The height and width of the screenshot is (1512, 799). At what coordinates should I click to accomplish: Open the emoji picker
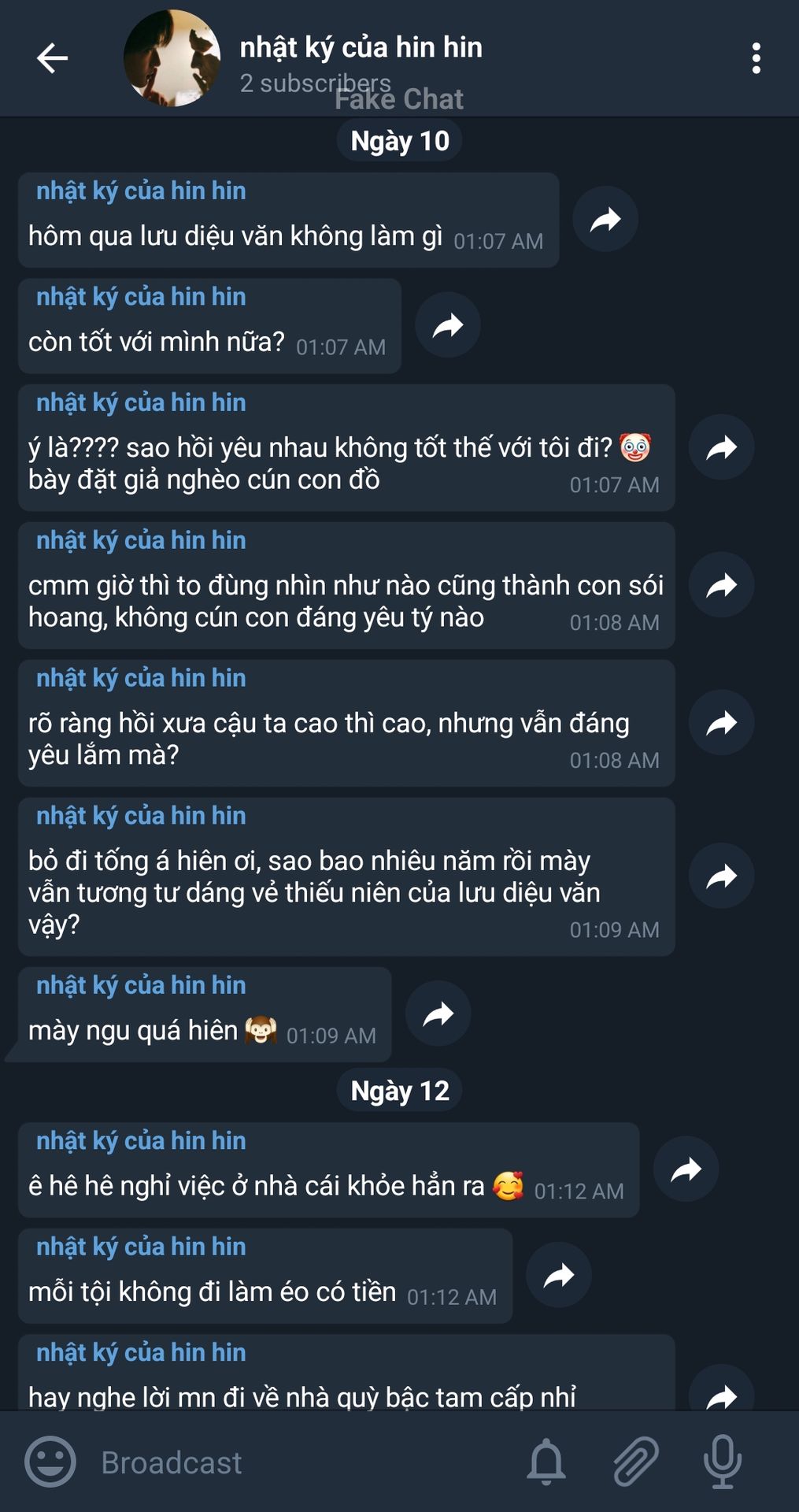[50, 1462]
